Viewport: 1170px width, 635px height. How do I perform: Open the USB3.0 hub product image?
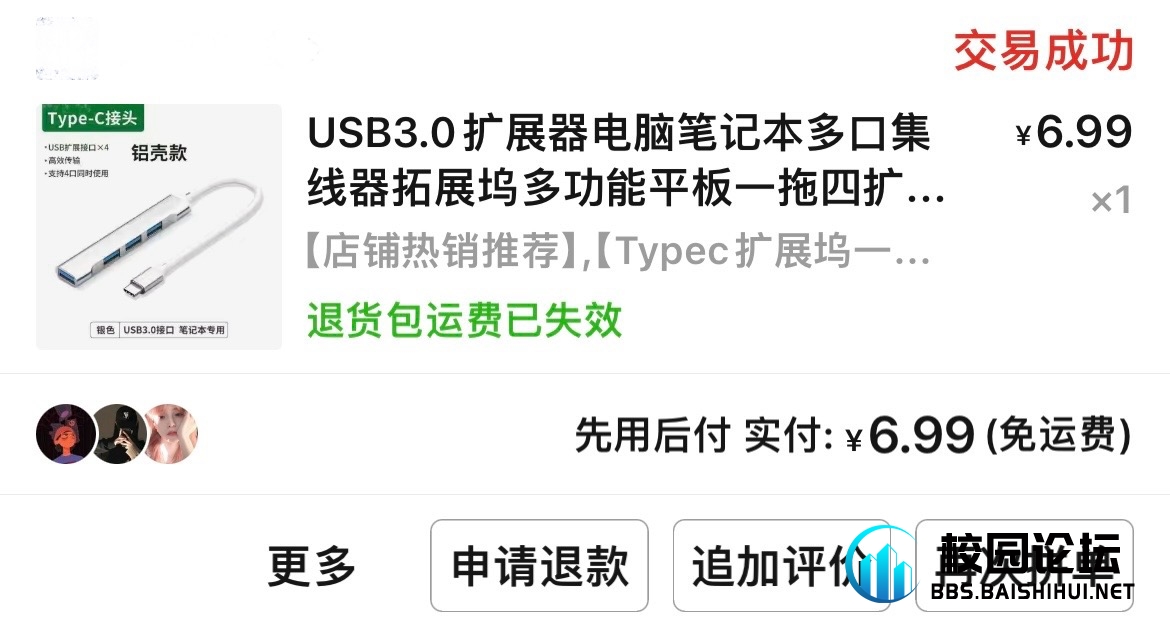[x=159, y=227]
